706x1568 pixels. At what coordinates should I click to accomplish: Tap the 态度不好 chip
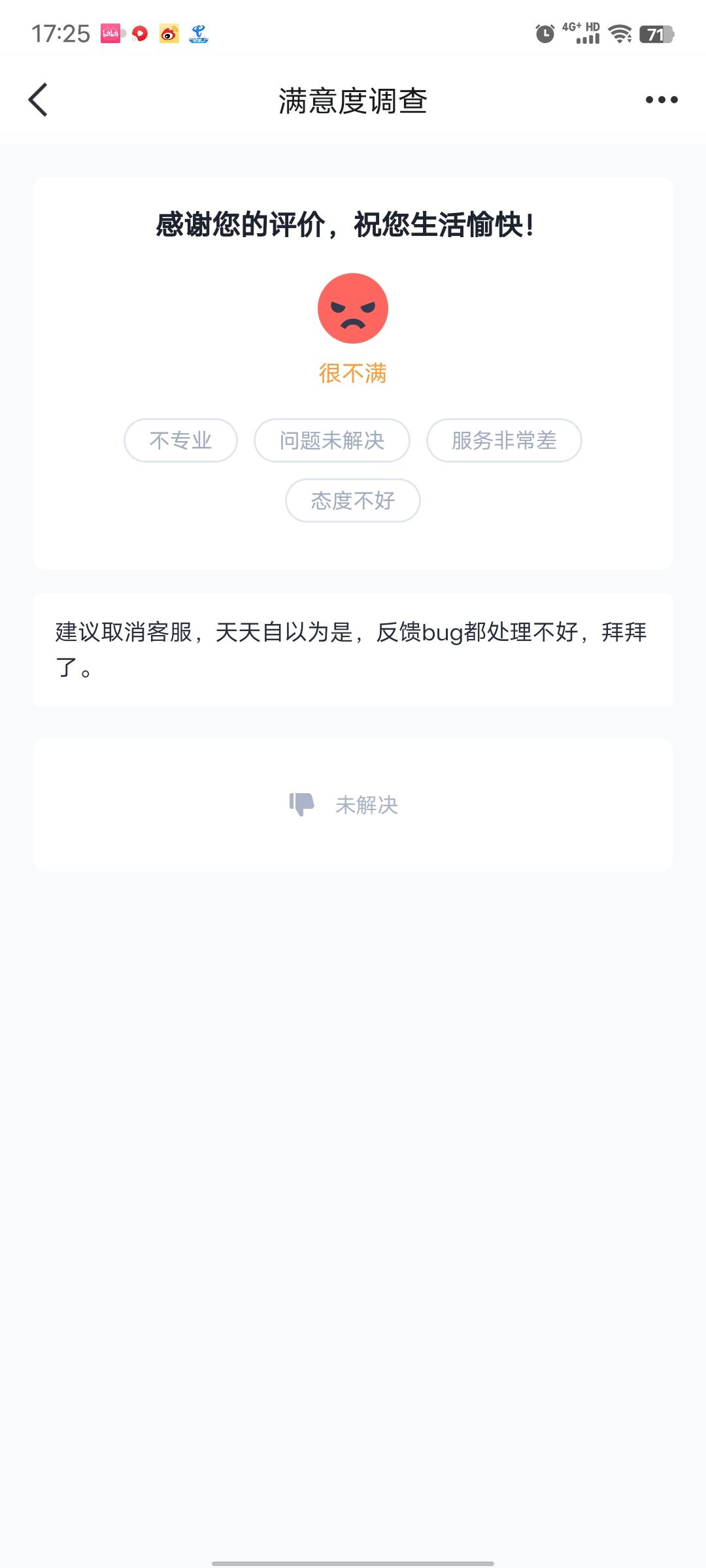[353, 500]
